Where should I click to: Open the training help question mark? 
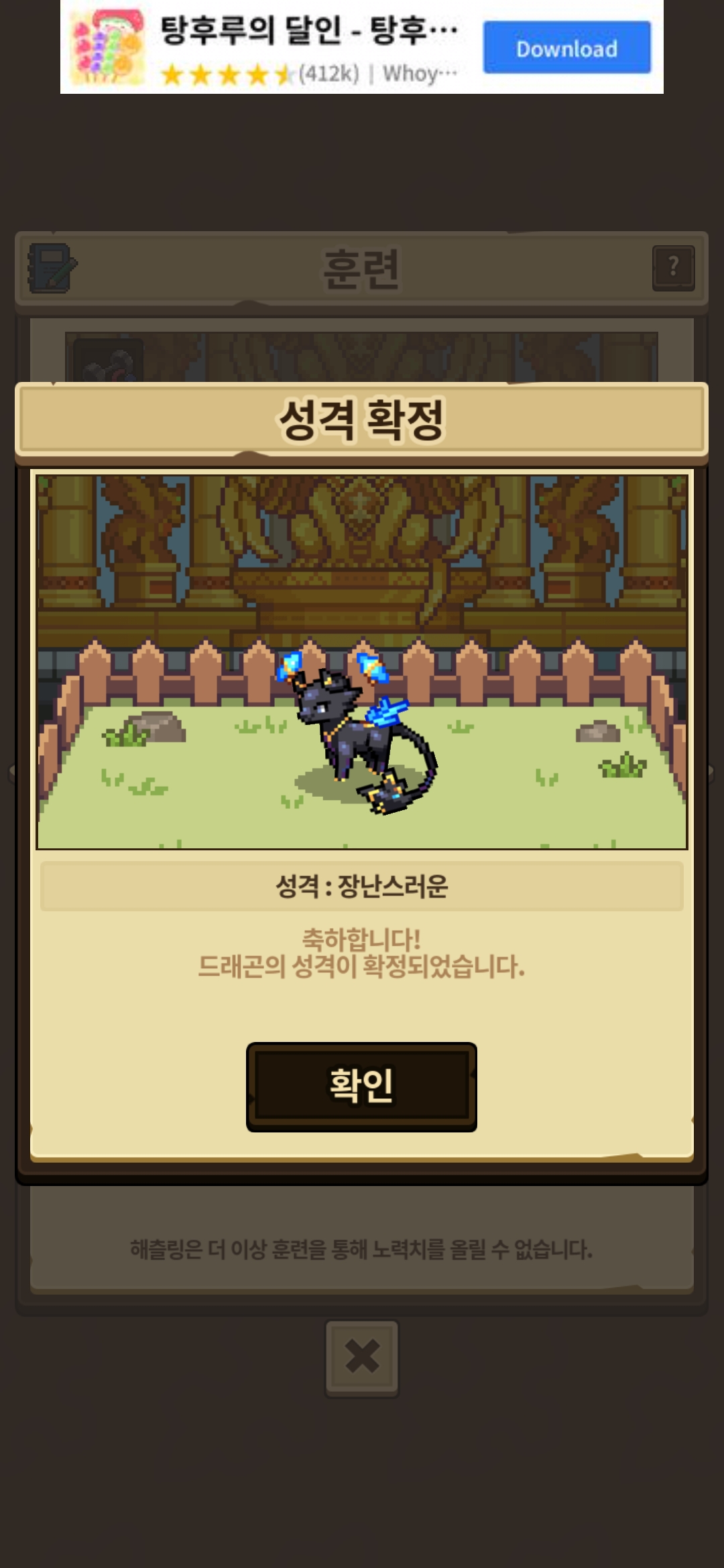tap(673, 268)
